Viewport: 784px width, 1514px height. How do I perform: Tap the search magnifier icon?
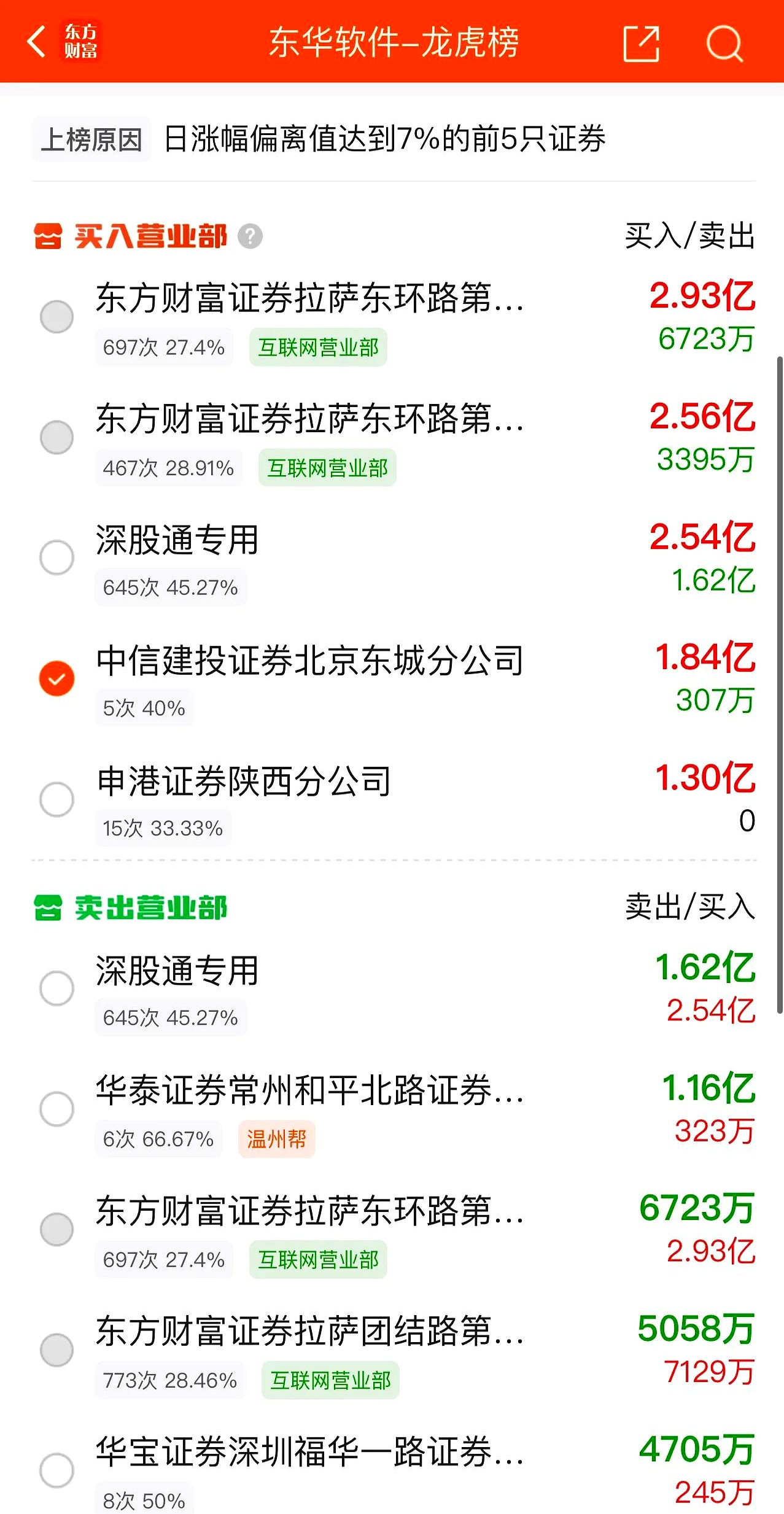click(x=724, y=44)
